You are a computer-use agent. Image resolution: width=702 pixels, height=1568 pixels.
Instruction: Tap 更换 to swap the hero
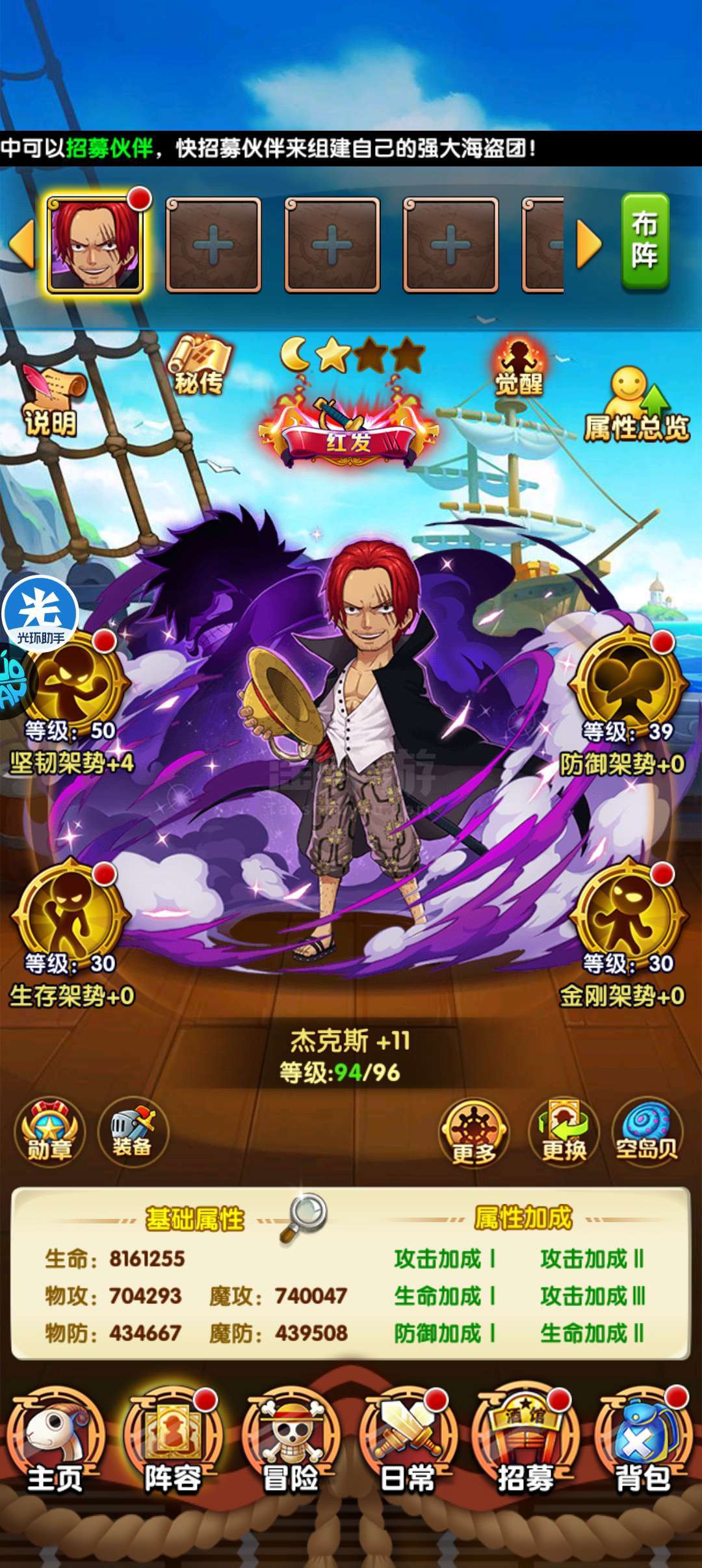[x=564, y=1131]
